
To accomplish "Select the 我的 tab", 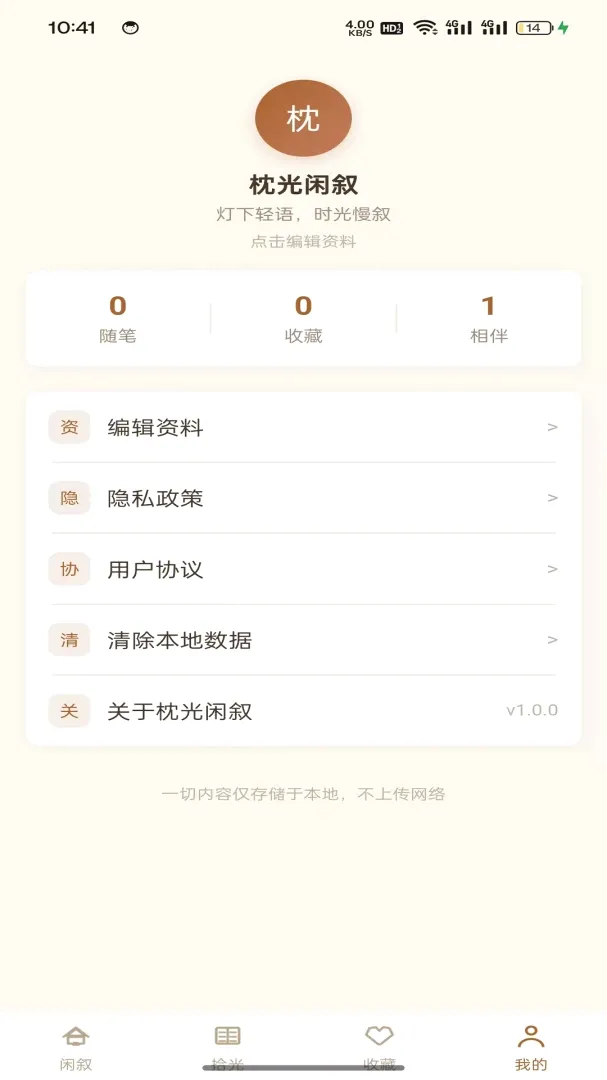I will click(531, 1048).
